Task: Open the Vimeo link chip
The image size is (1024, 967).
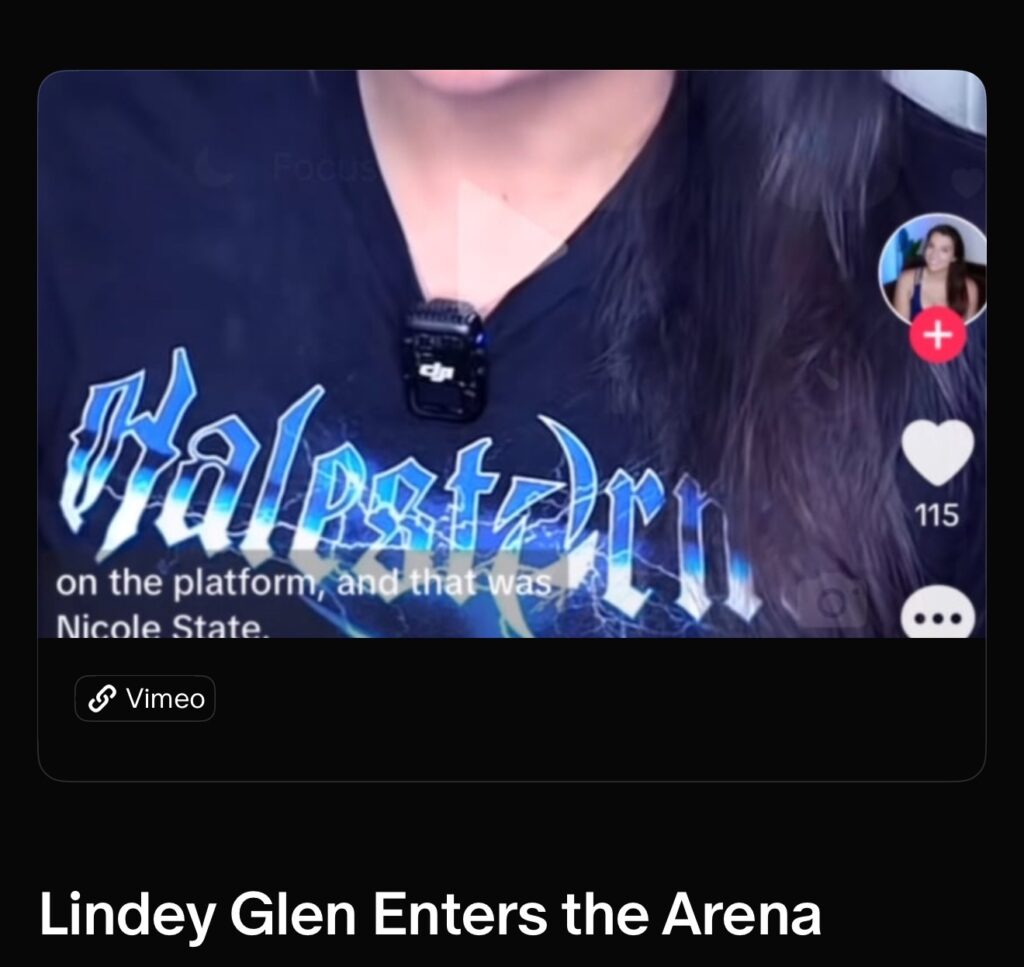Action: [x=145, y=699]
